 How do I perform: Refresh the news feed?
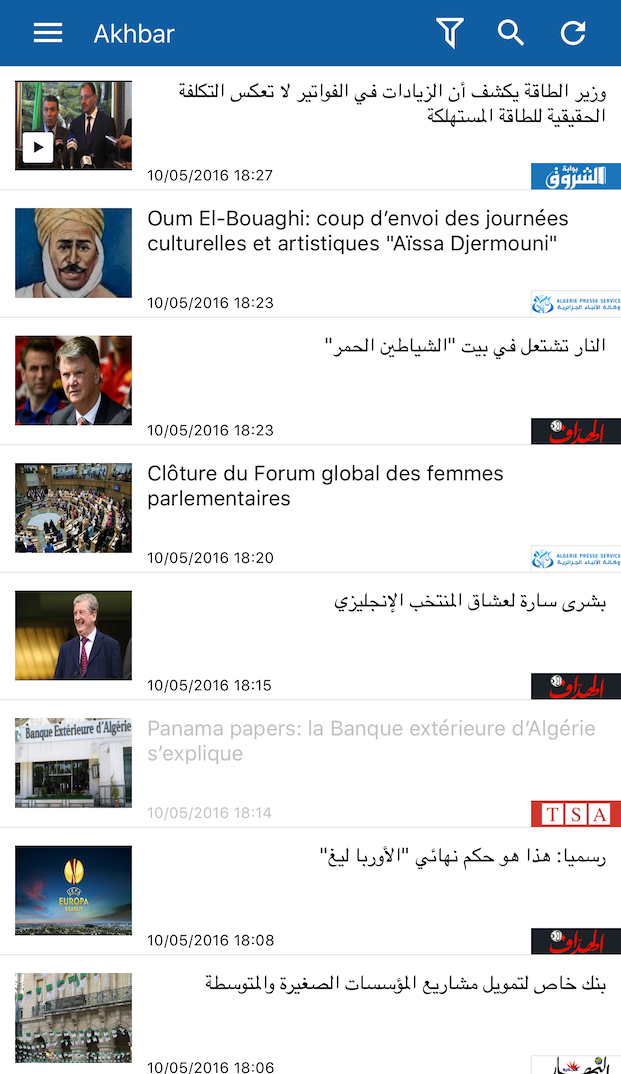[x=573, y=33]
